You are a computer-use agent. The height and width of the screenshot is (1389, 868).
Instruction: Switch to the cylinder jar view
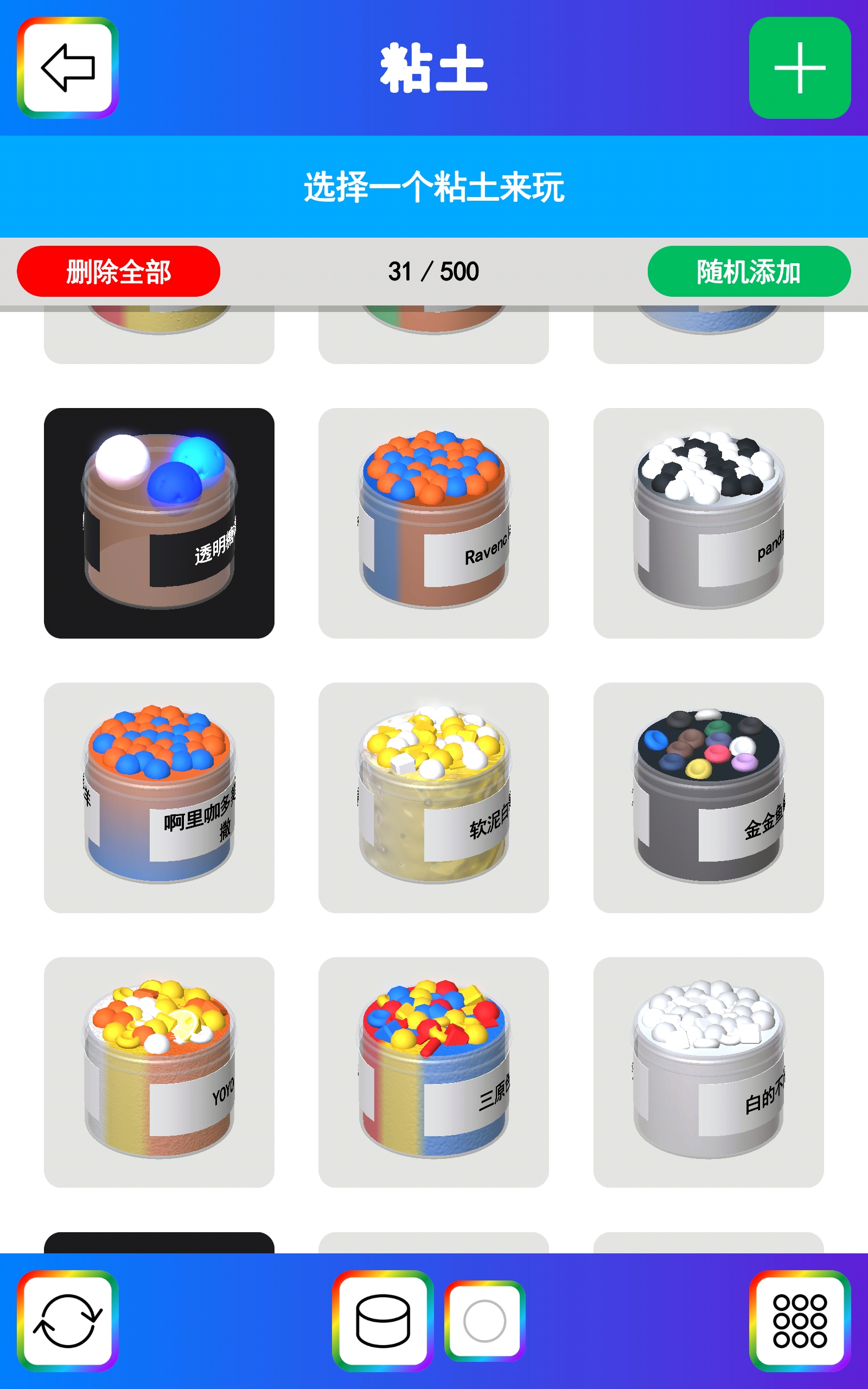tap(382, 1321)
